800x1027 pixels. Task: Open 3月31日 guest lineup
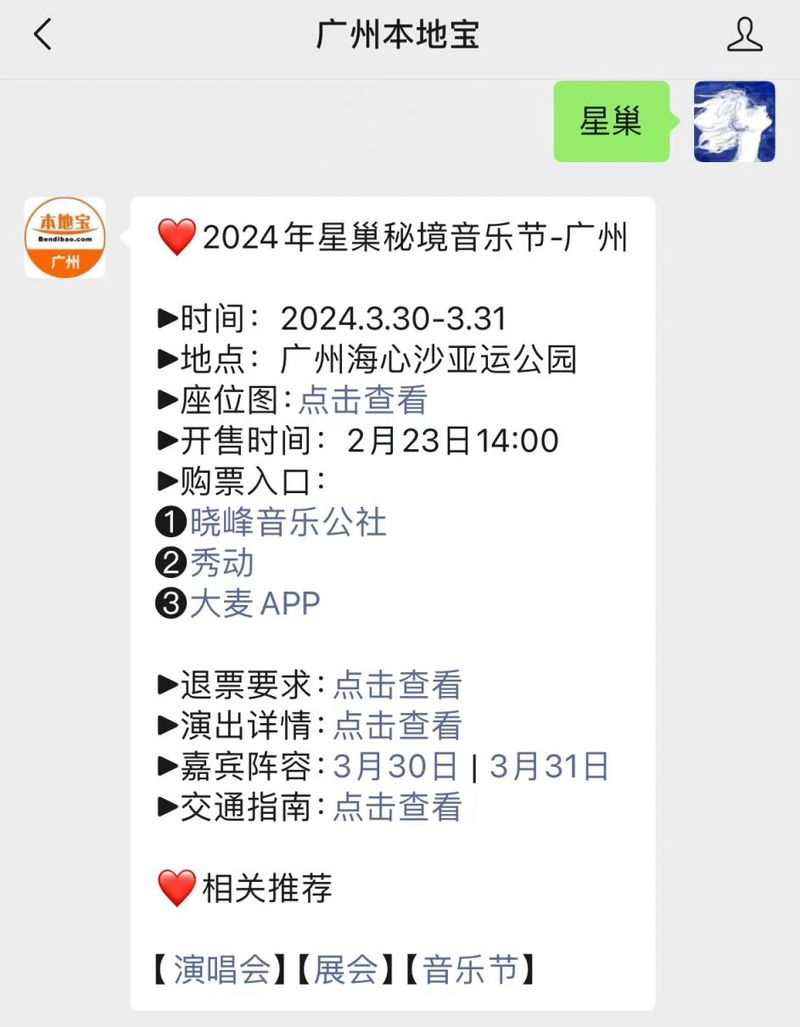[549, 766]
